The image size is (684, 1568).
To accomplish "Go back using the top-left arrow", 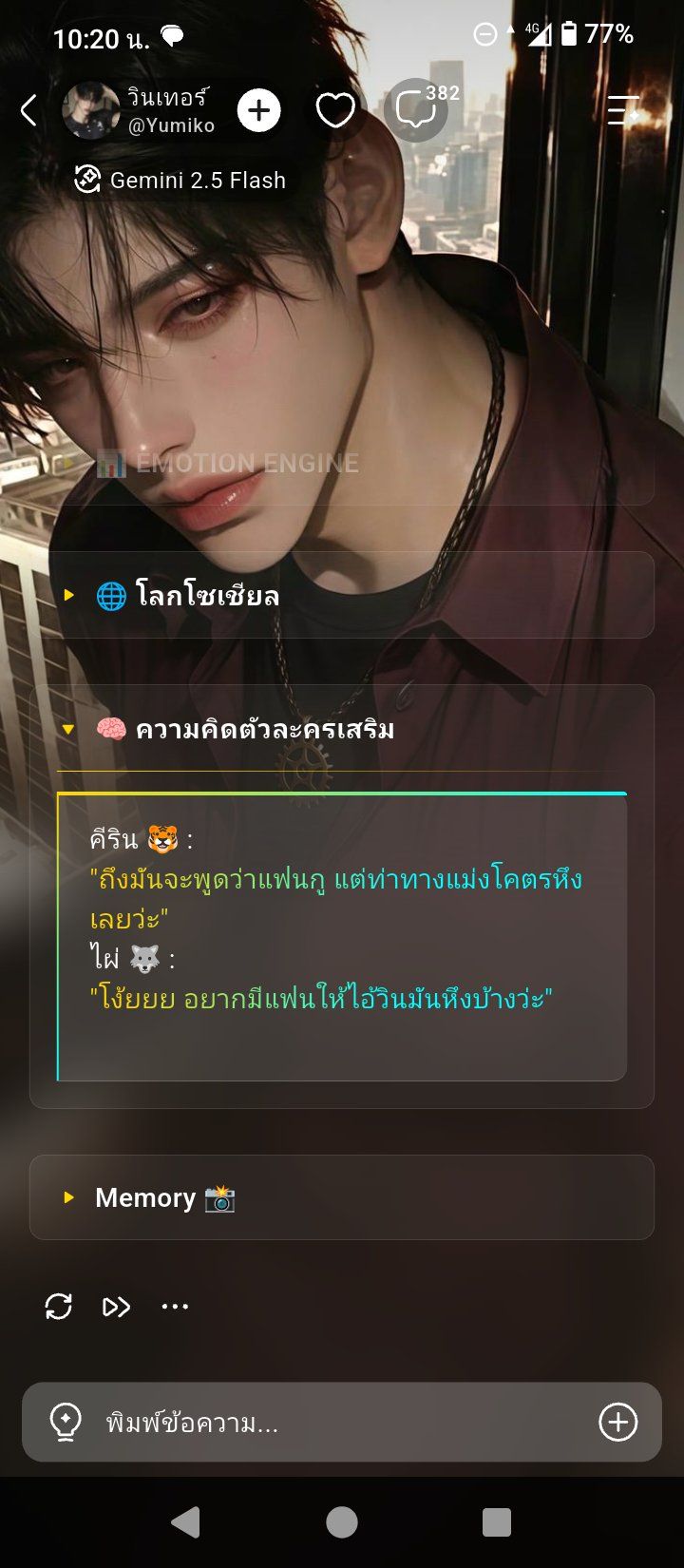I will (28, 110).
